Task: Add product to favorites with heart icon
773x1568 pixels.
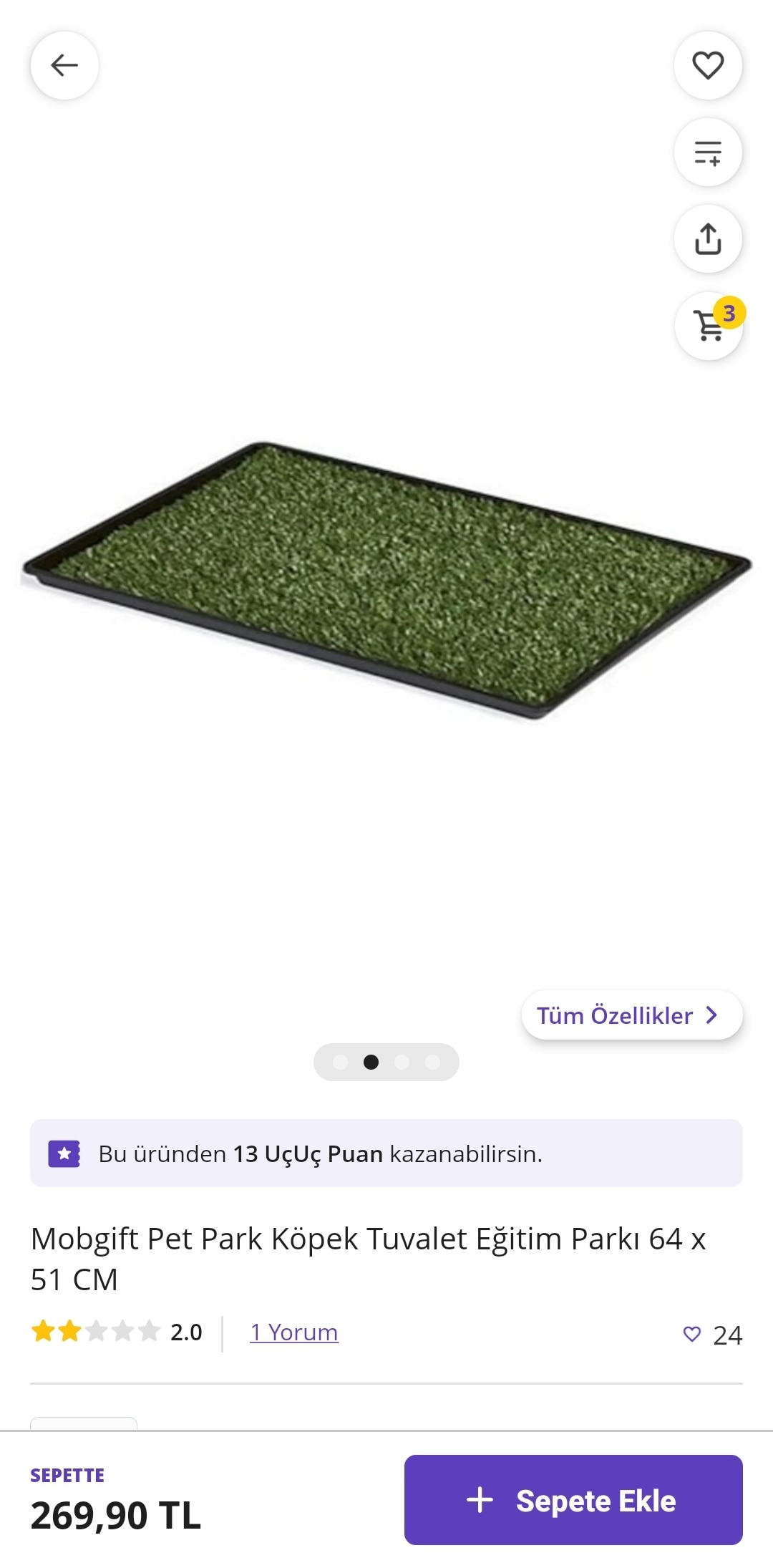Action: [707, 65]
